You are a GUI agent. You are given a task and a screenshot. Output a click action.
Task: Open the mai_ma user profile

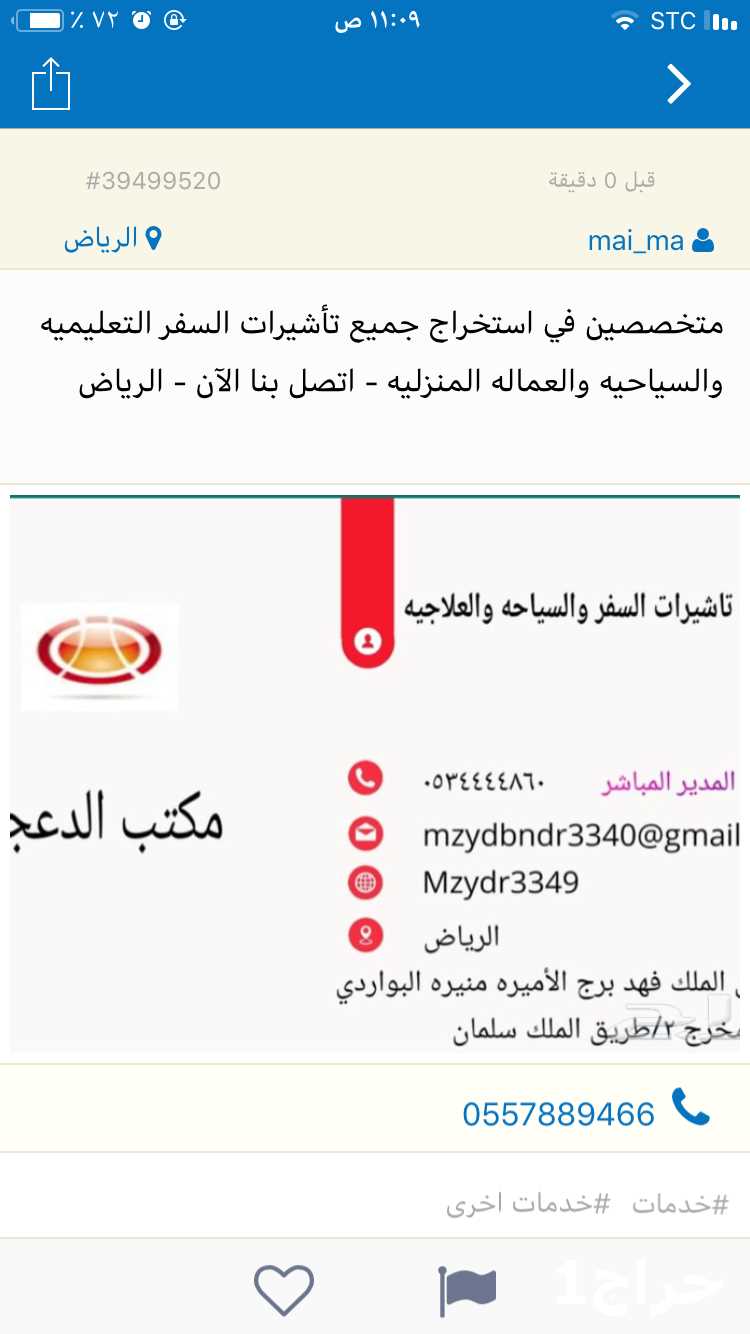(x=650, y=240)
